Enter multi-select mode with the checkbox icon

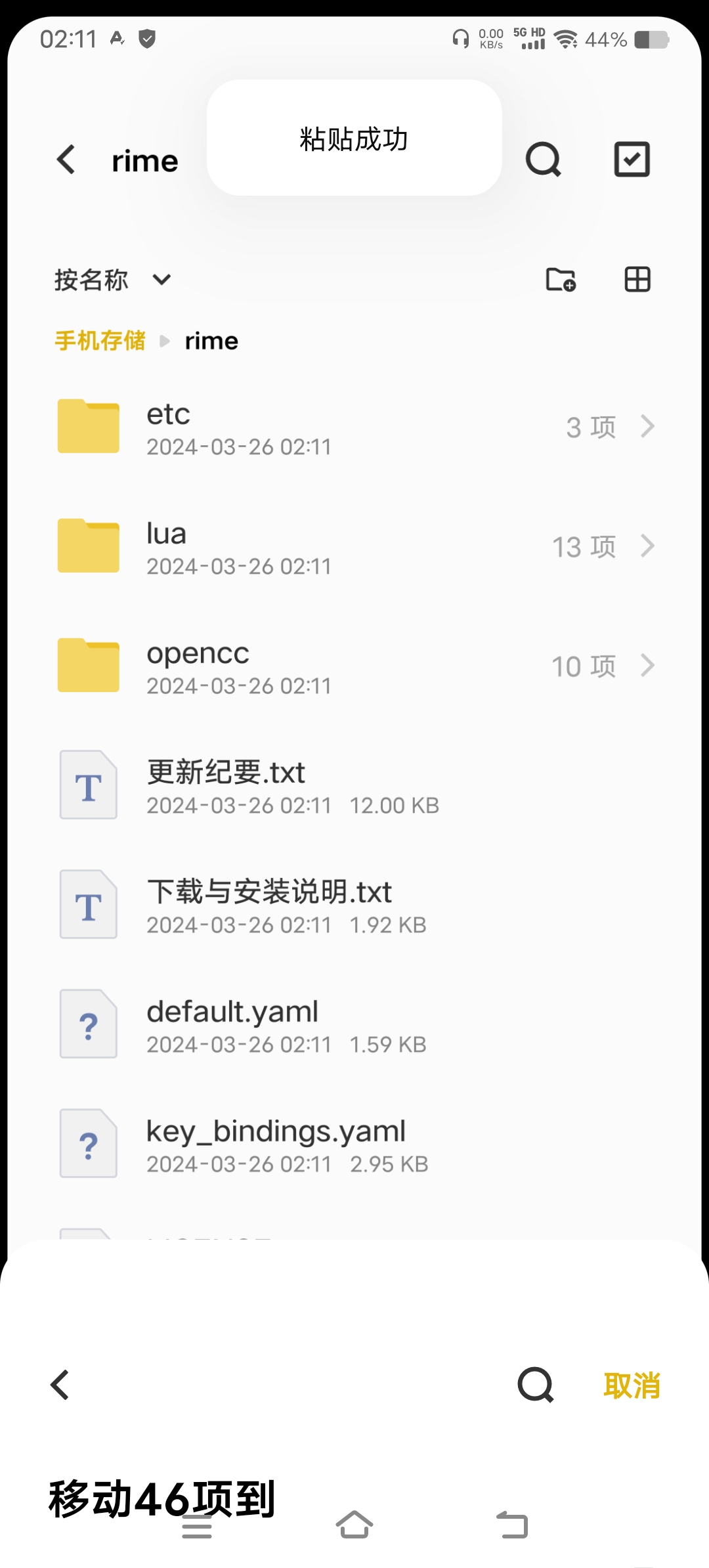point(632,160)
